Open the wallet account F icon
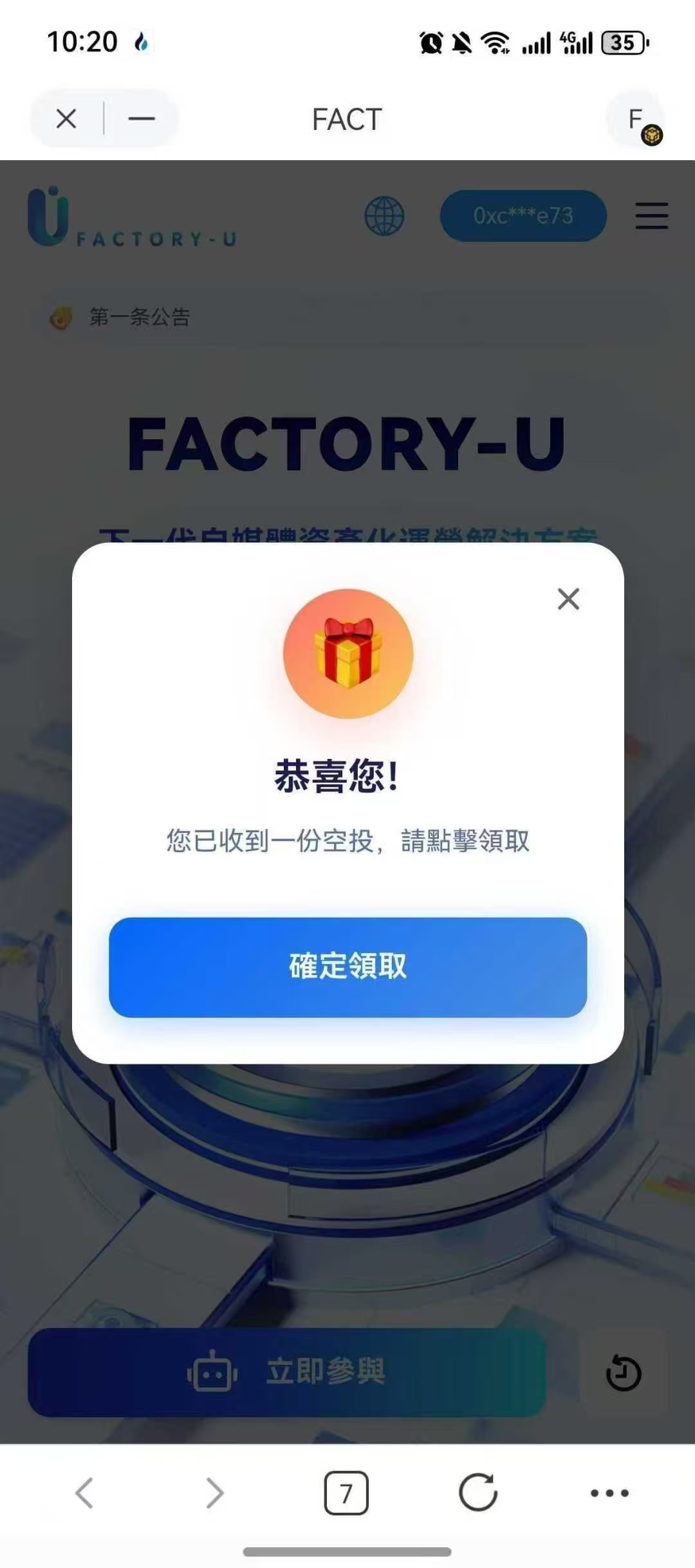Image resolution: width=695 pixels, height=1568 pixels. [x=637, y=120]
